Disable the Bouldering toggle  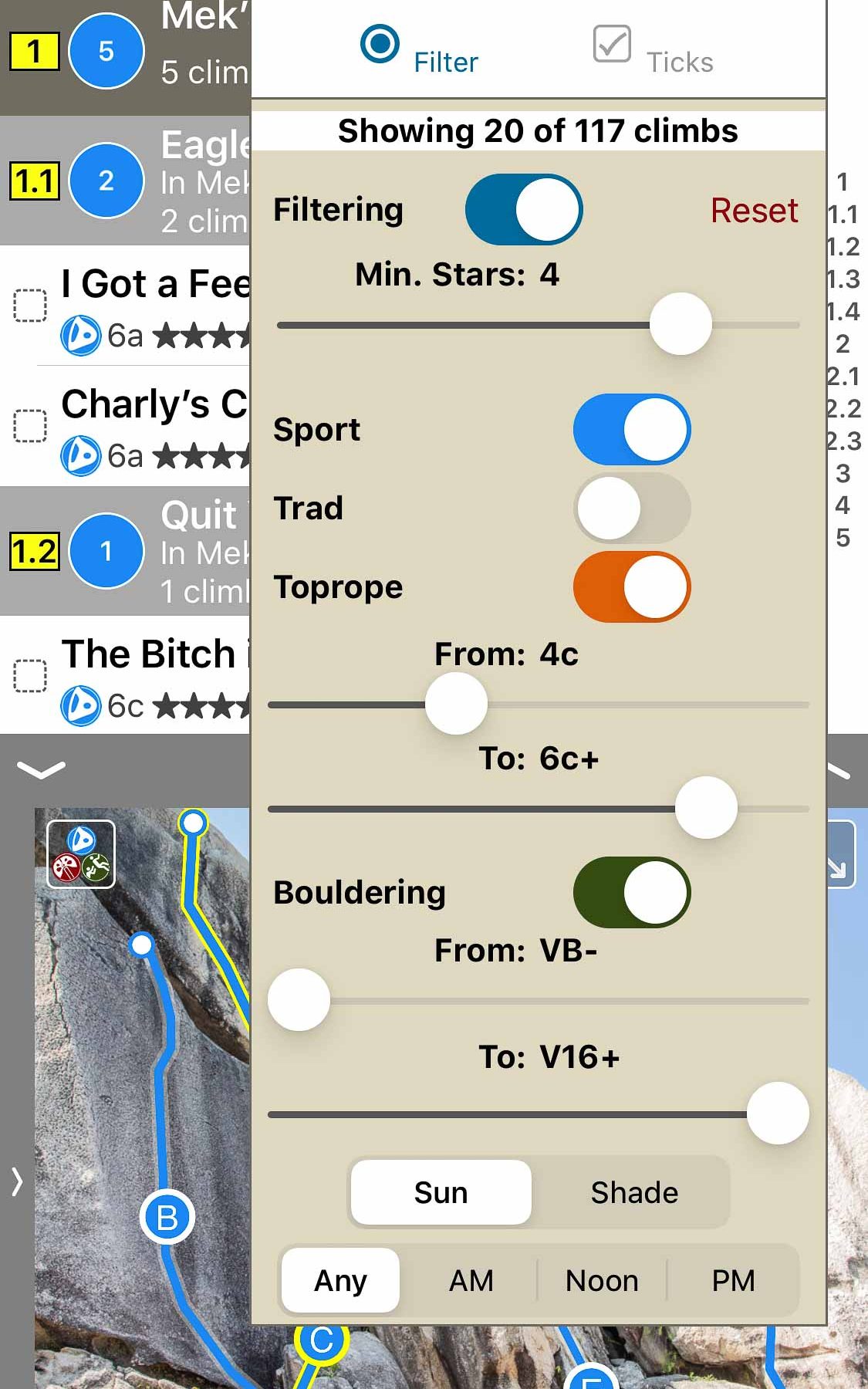coord(631,892)
